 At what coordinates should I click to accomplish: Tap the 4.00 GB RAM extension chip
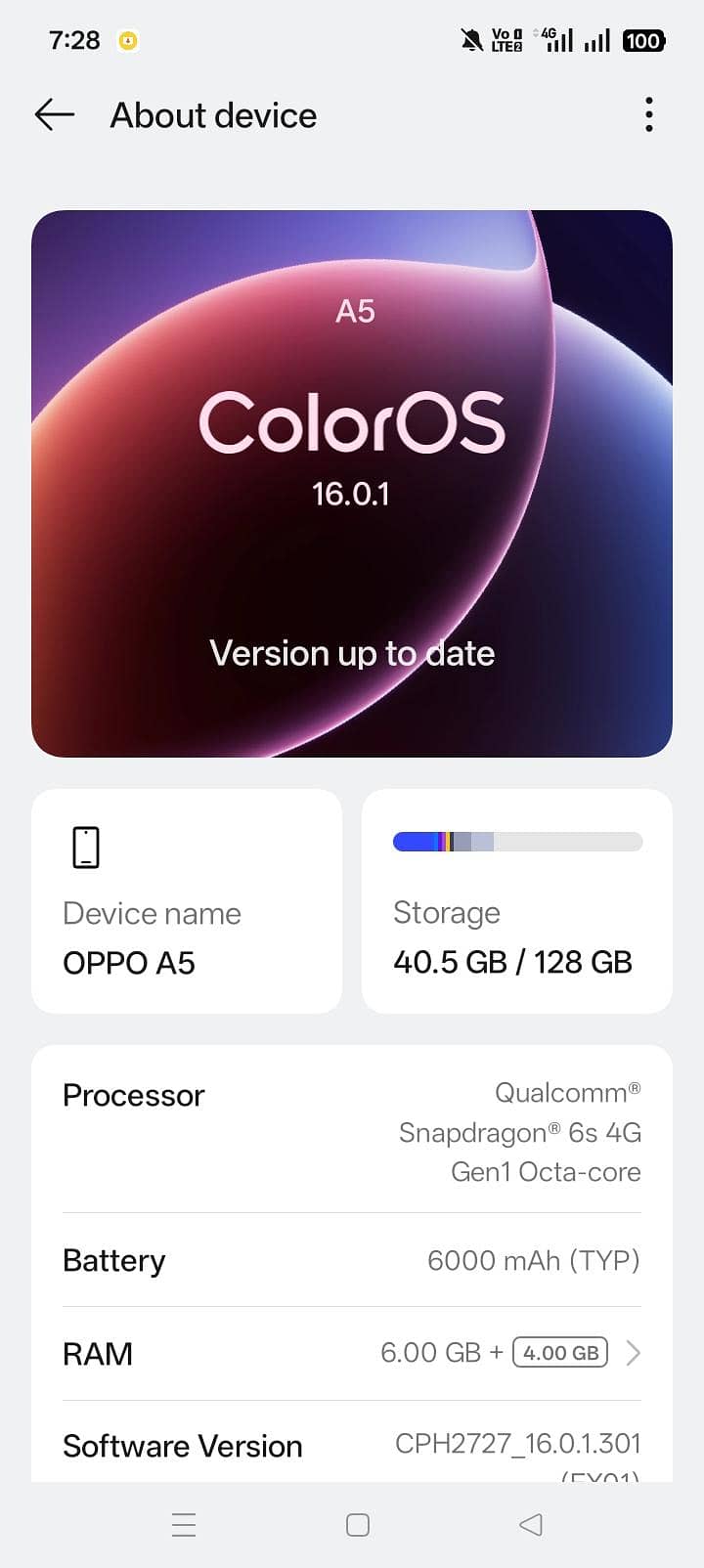click(x=559, y=1353)
